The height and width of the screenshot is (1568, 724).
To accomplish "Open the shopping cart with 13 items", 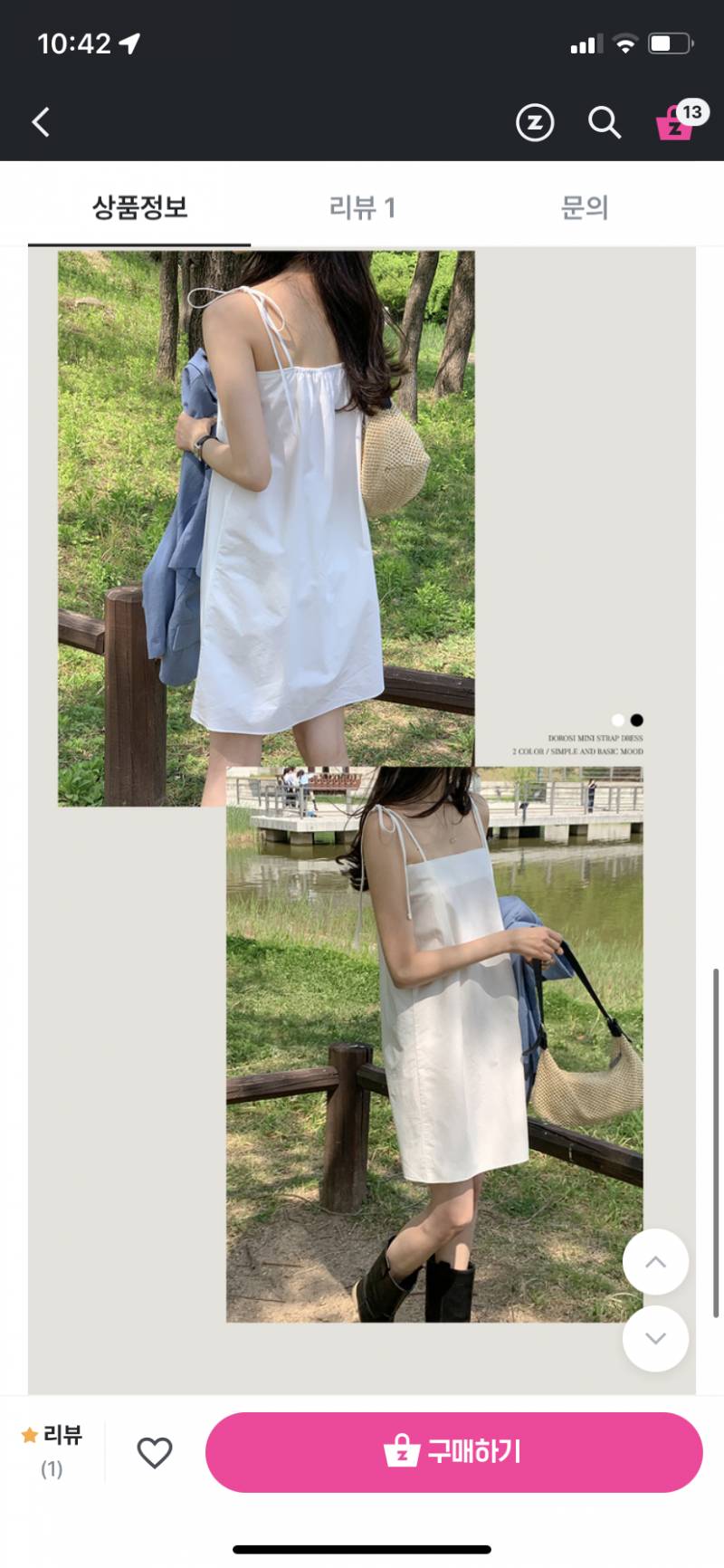I will pyautogui.click(x=676, y=122).
